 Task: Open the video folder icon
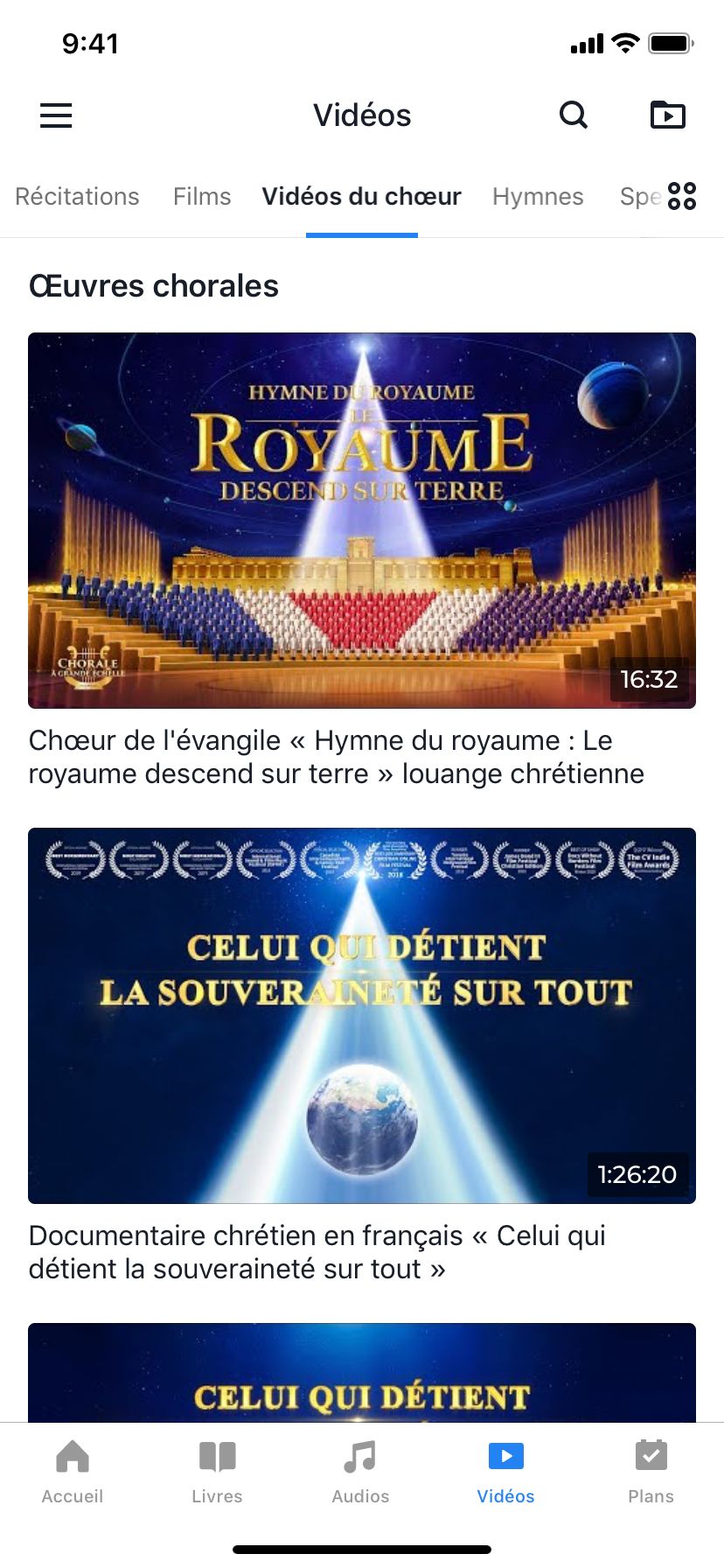click(x=668, y=115)
